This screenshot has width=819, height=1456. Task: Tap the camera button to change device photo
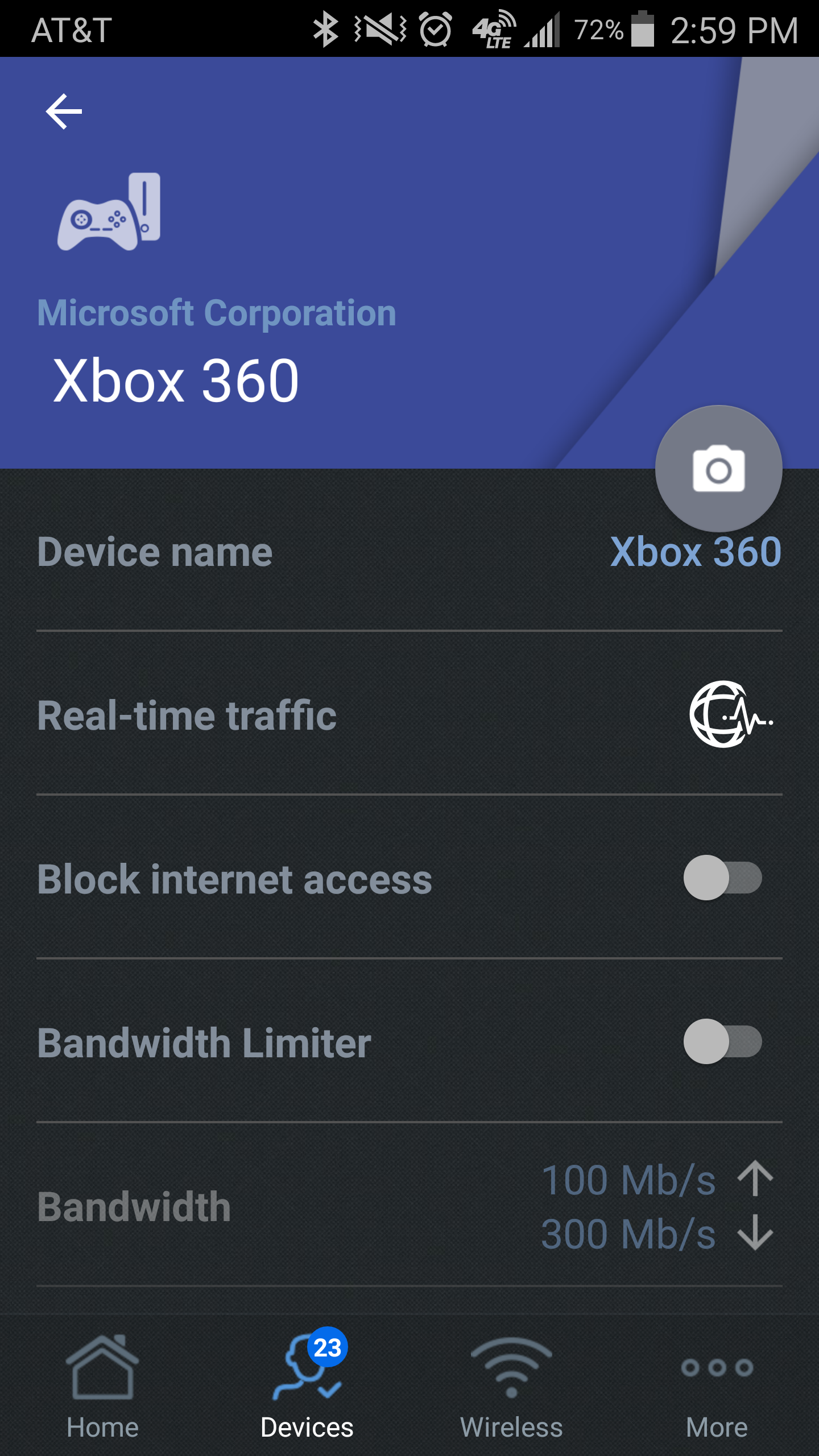click(x=718, y=469)
